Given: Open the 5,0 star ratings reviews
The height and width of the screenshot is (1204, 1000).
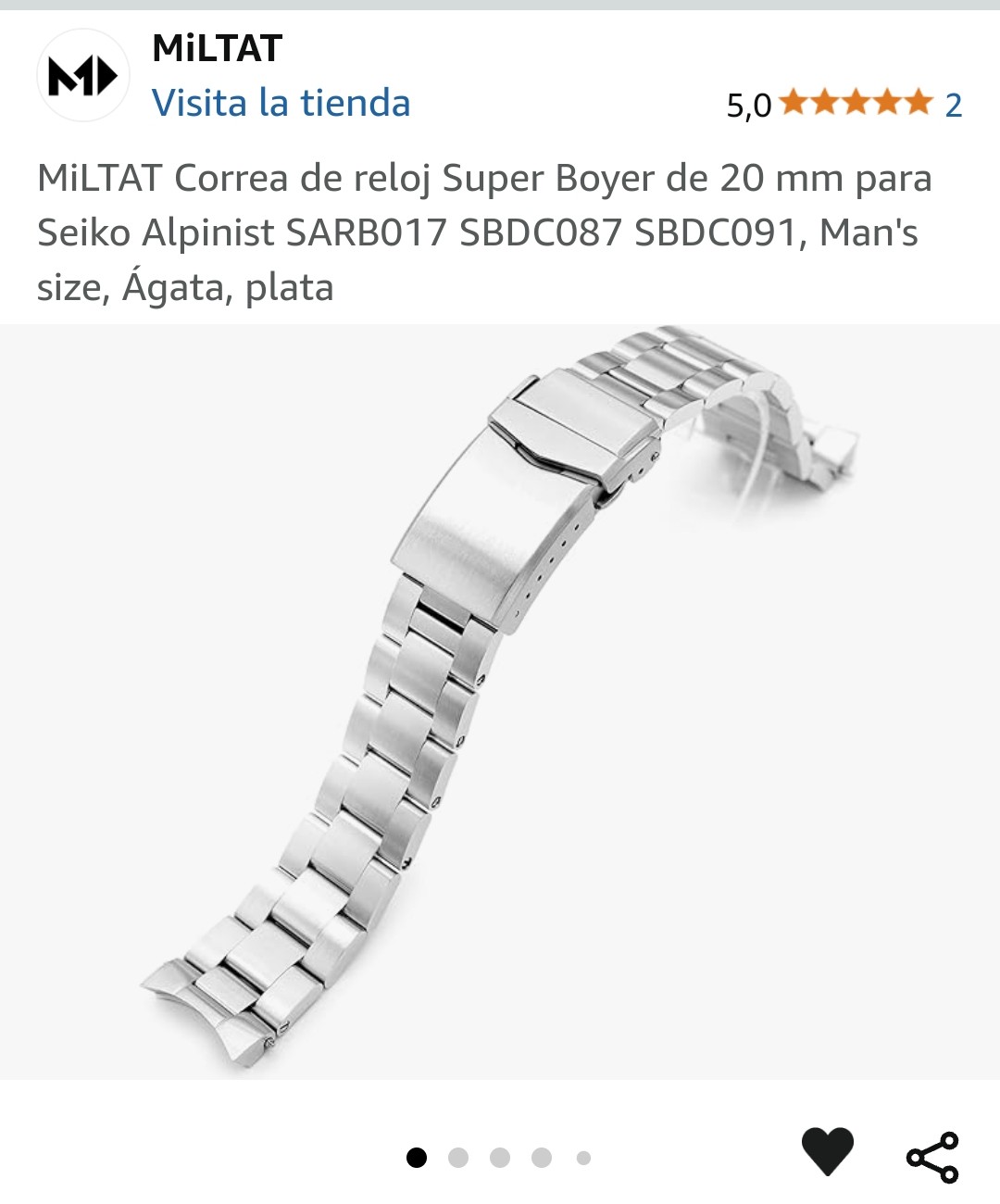Looking at the screenshot, I should 844,104.
